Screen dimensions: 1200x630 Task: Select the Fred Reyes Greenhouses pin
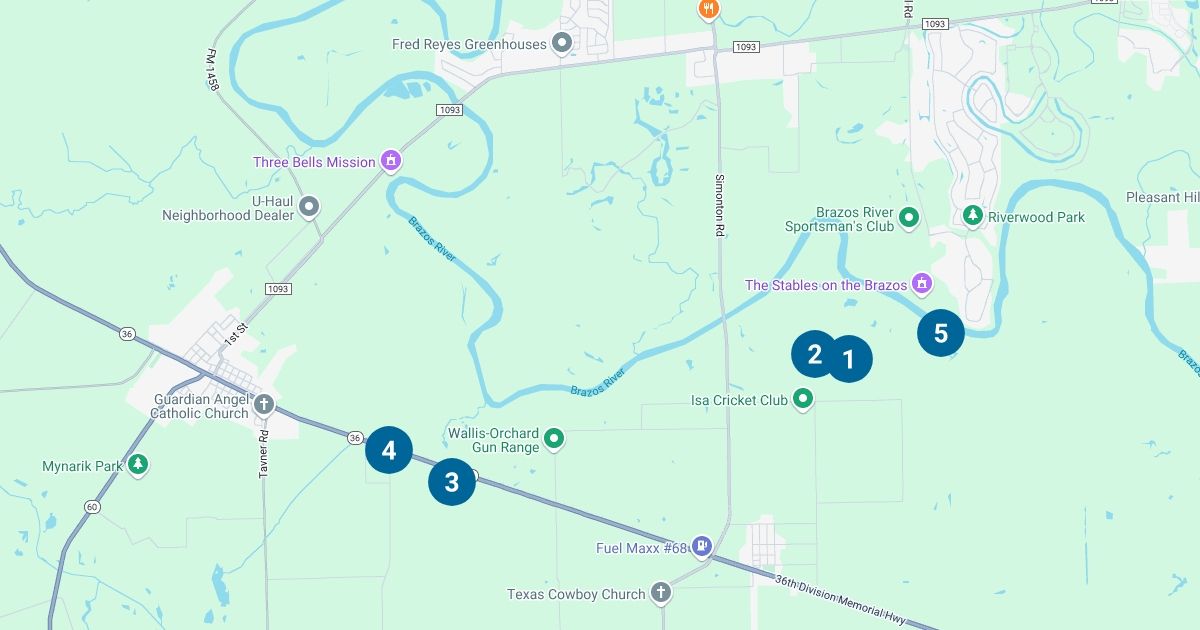(562, 43)
